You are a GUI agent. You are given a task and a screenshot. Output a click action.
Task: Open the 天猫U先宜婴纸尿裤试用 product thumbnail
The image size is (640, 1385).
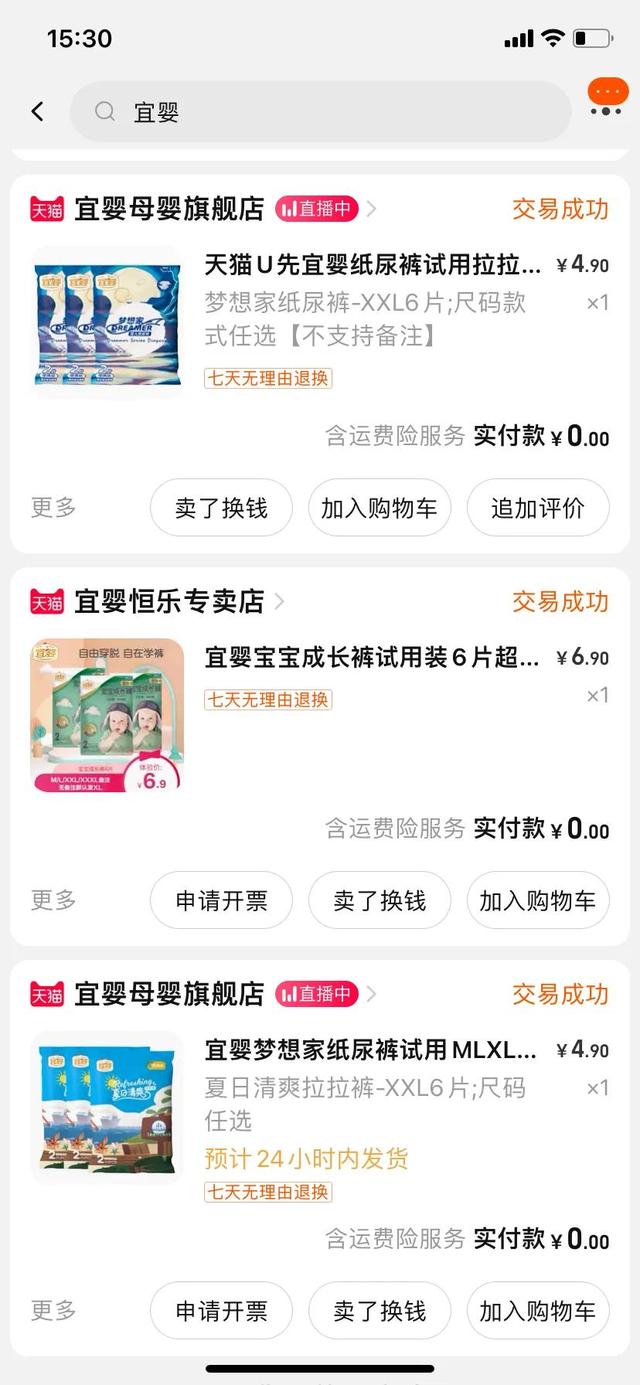[107, 322]
